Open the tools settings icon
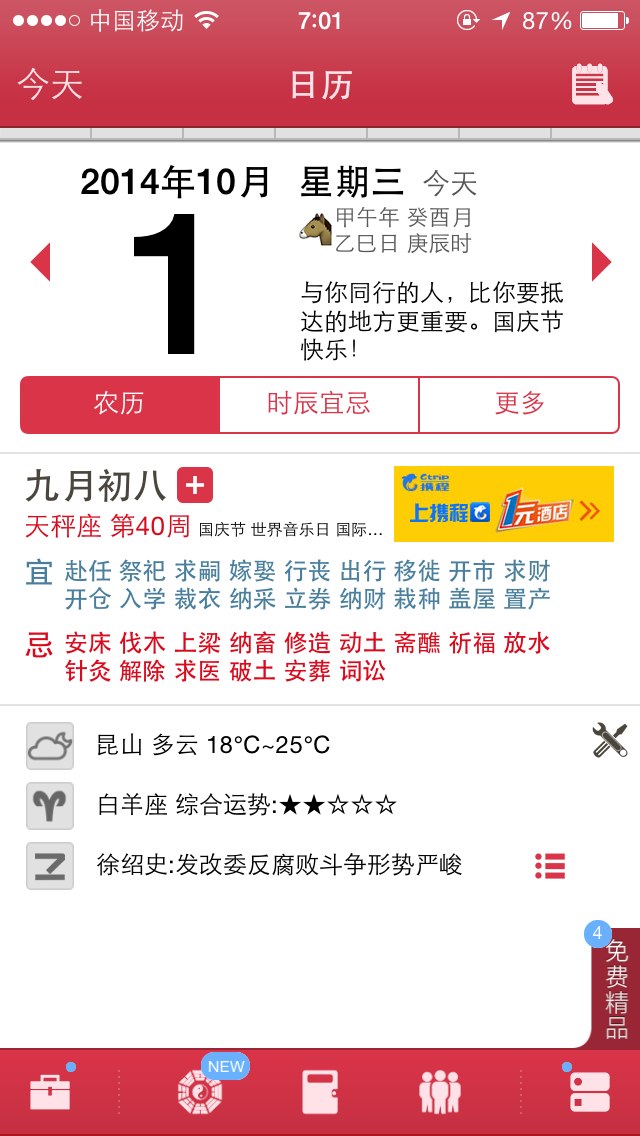 point(609,740)
